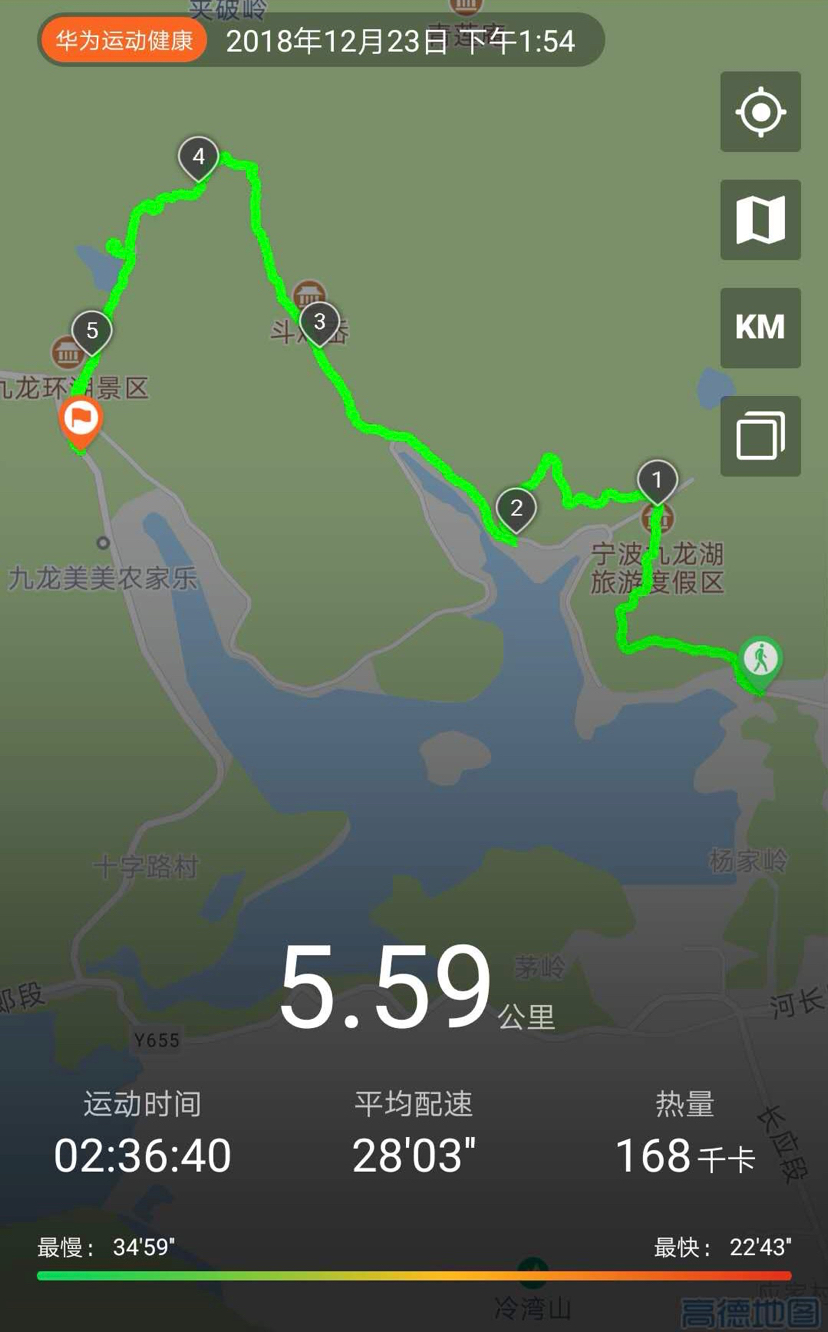Viewport: 828px width, 1332px height.
Task: Toggle the KM kilometer markers
Action: coord(760,328)
